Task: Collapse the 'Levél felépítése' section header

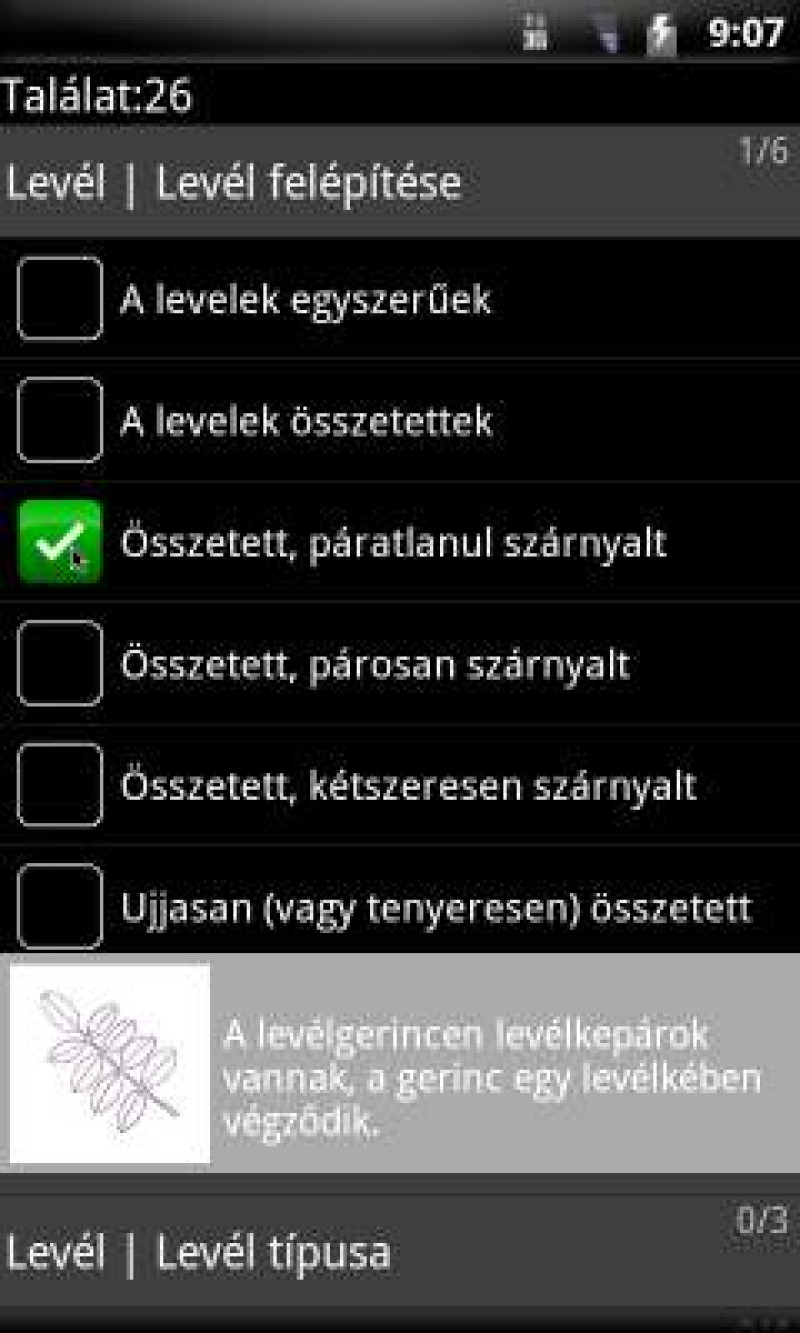Action: (400, 182)
